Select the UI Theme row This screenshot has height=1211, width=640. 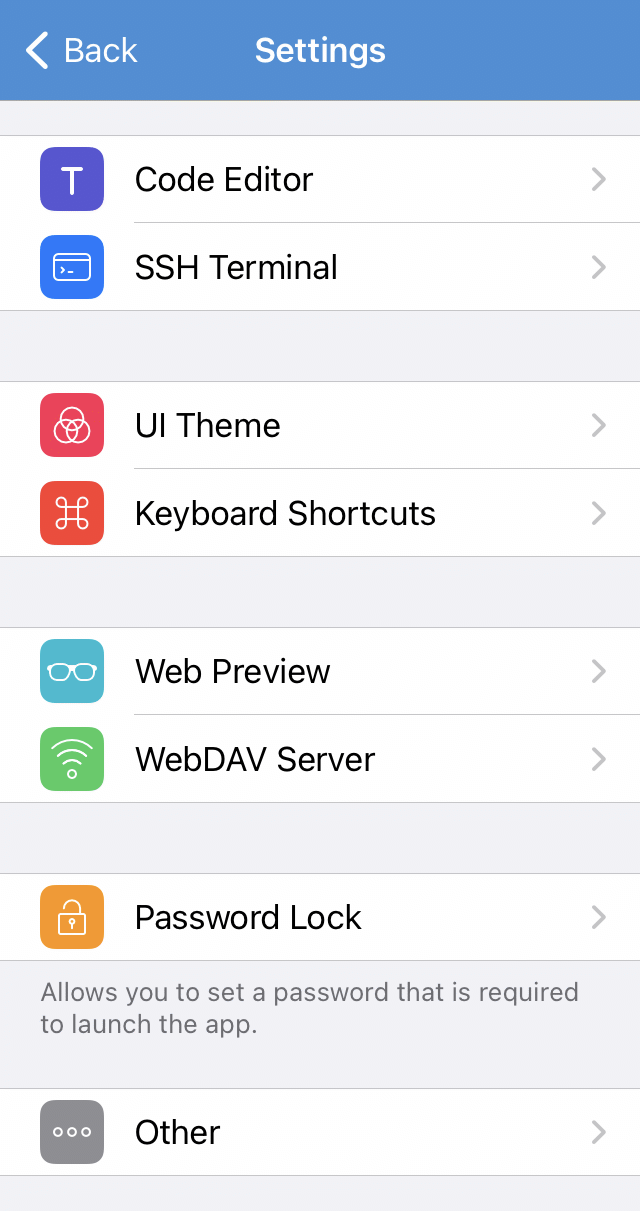(x=320, y=425)
